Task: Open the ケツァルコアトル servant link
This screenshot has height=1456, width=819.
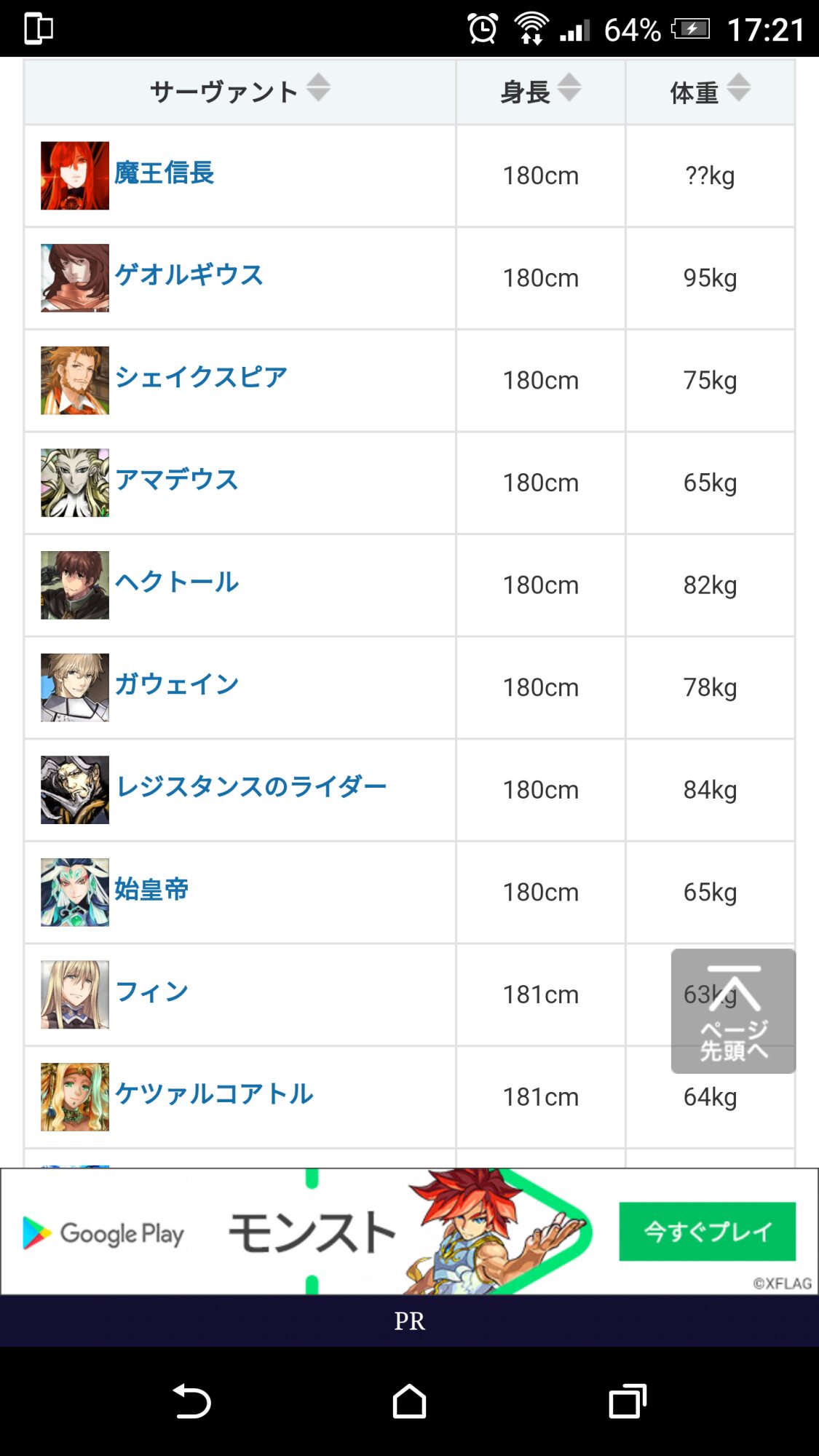Action: 214,1094
